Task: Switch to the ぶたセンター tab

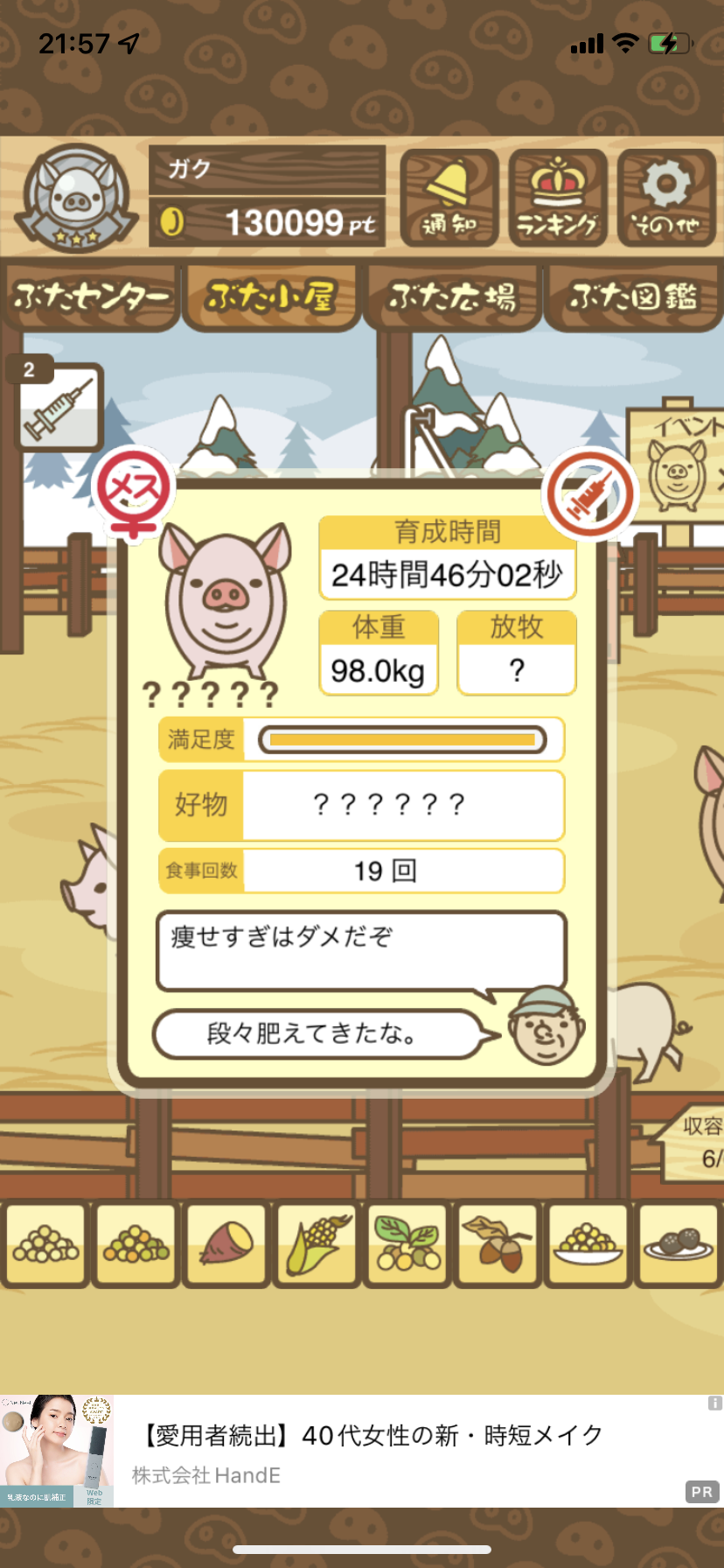Action: pos(91,297)
